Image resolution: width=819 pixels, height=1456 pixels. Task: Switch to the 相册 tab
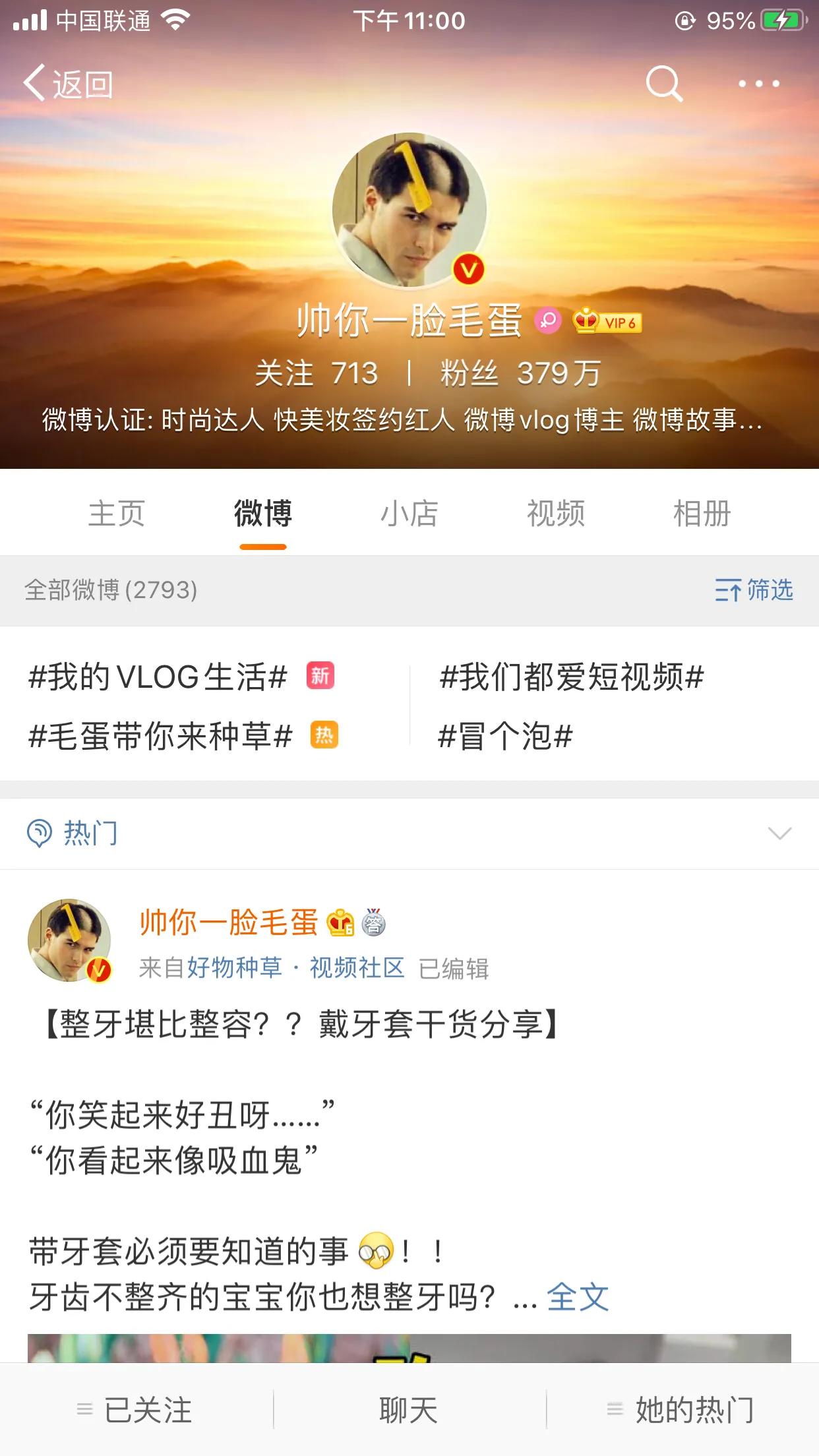coord(702,514)
